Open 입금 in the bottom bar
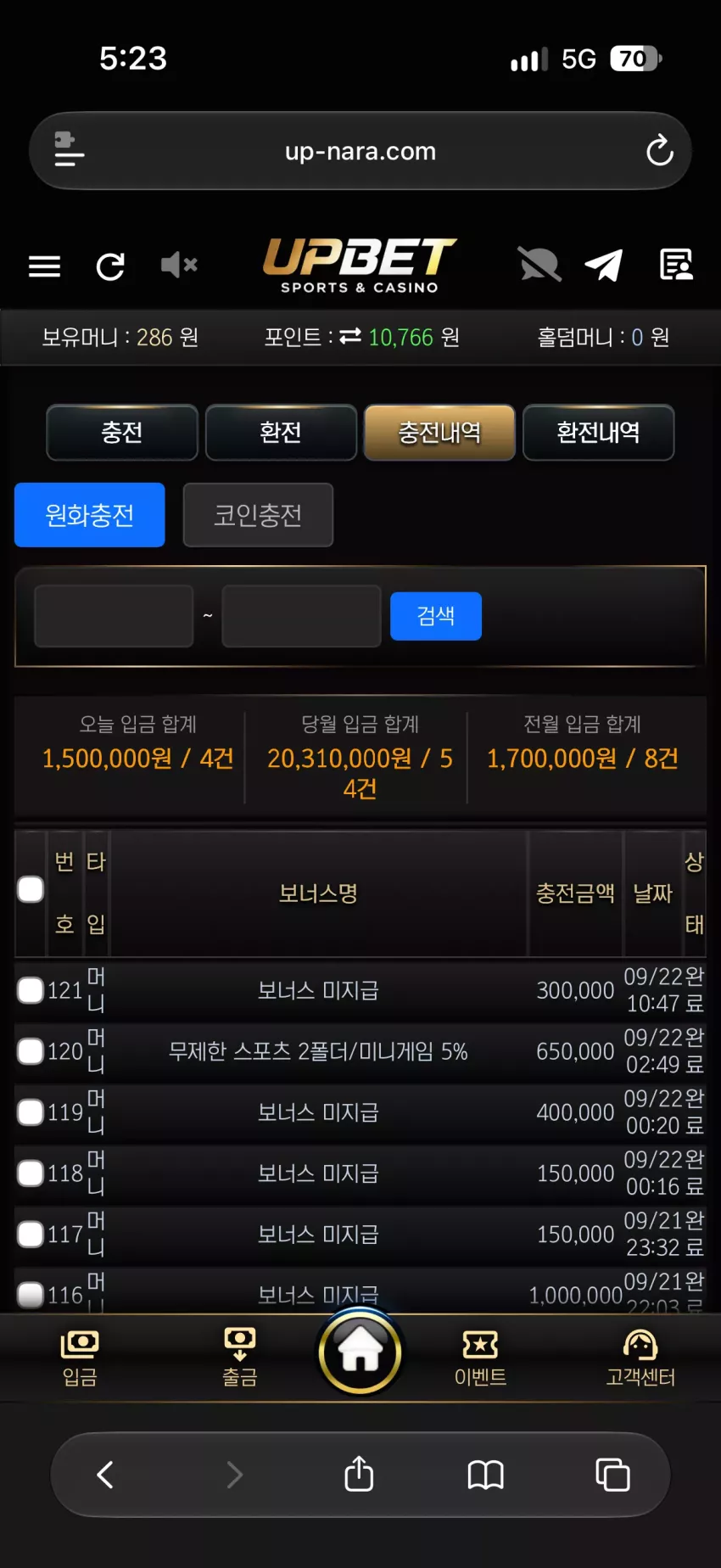Screen dimensions: 721x1568 (x=80, y=1358)
